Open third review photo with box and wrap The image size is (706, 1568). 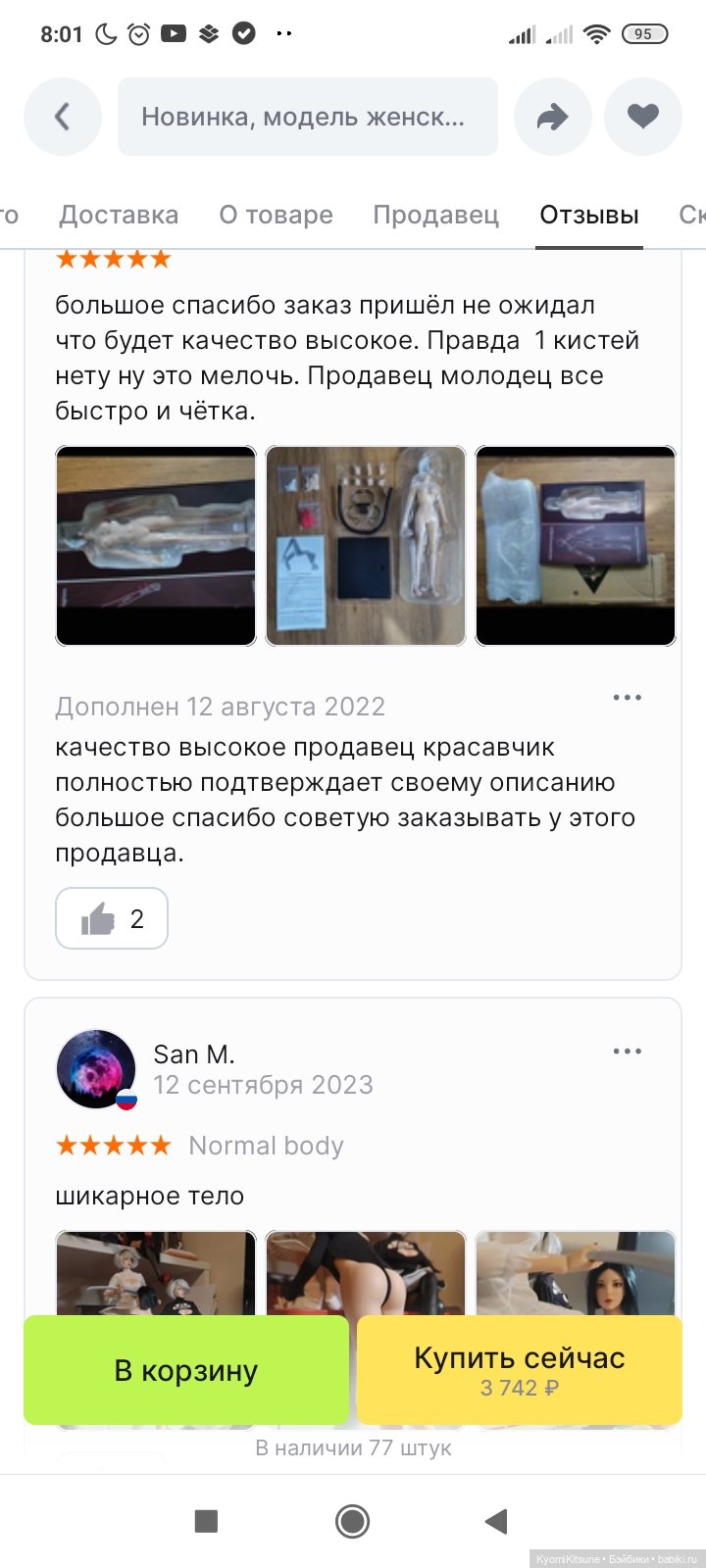[576, 546]
